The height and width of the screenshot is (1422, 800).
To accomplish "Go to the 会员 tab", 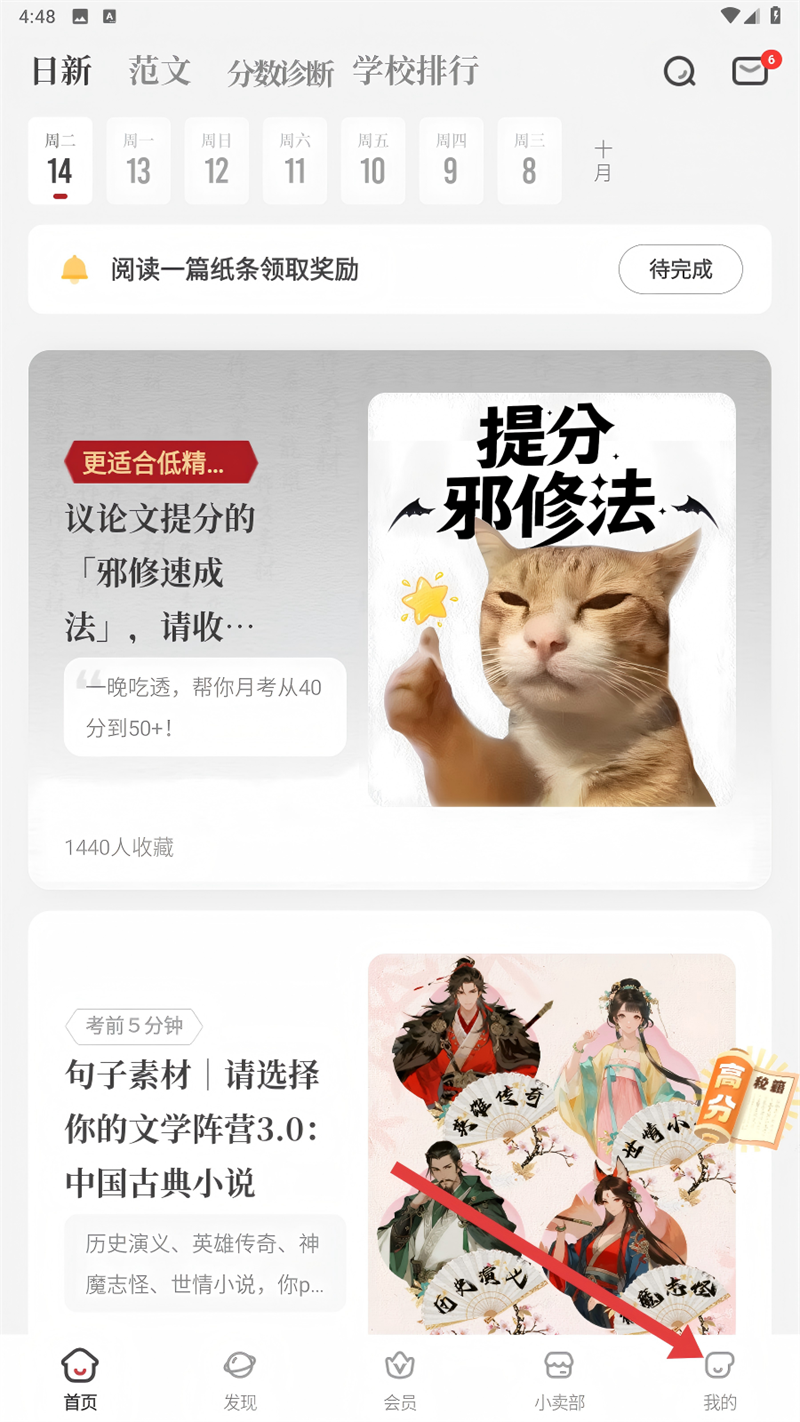I will [x=400, y=1380].
